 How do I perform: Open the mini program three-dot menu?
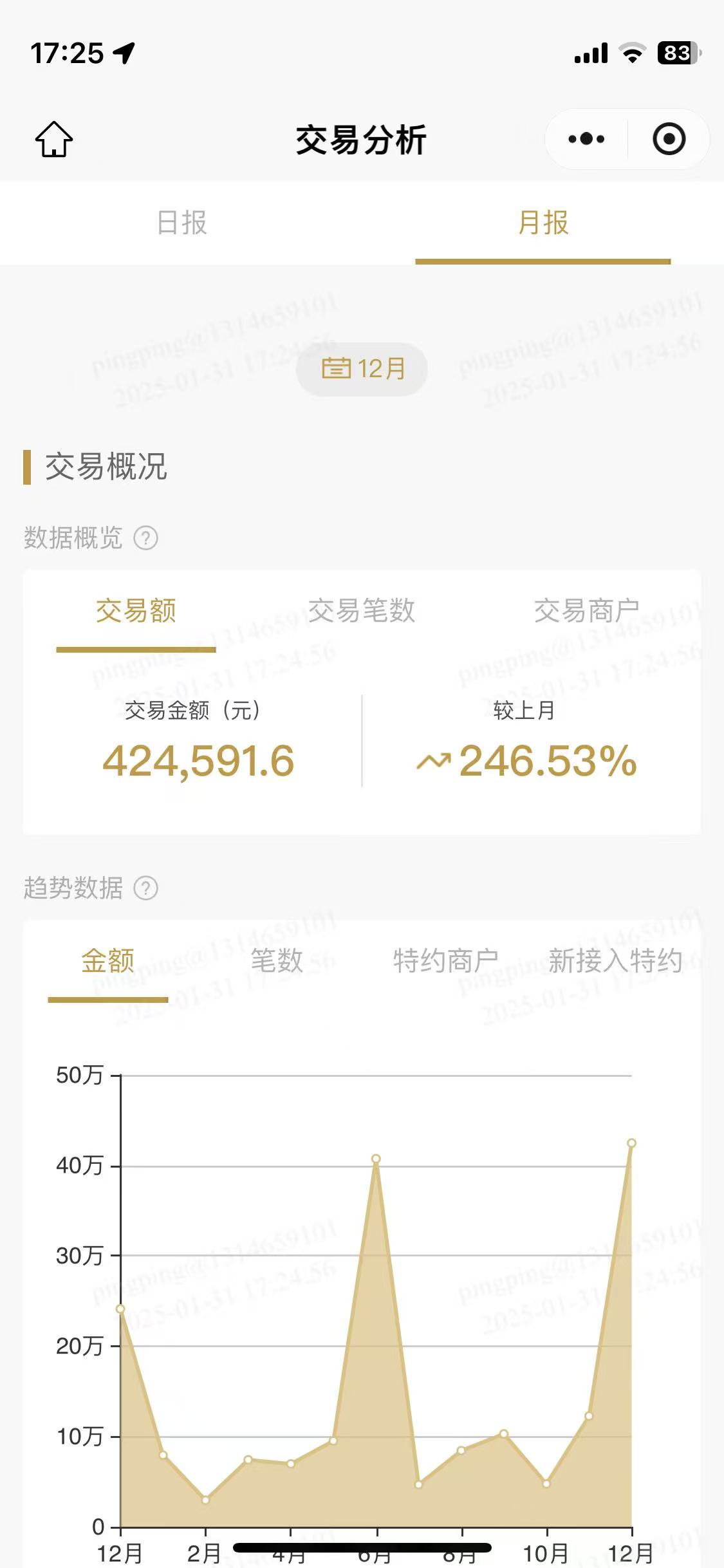point(586,139)
